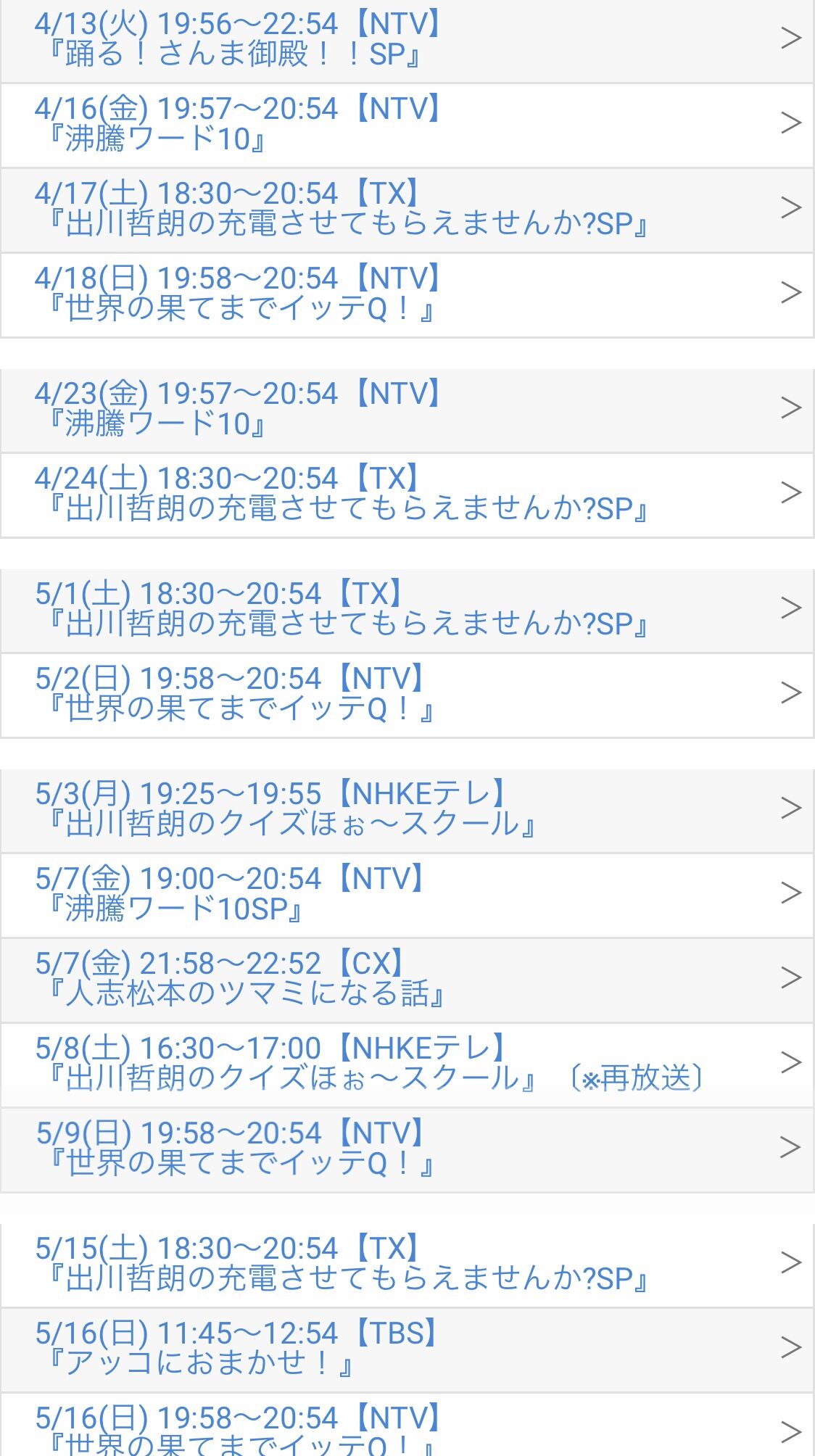Viewport: 815px width, 1456px height.
Task: Open the 5/7 『人志松本のツマミになる話』 entry
Action: [x=406, y=979]
